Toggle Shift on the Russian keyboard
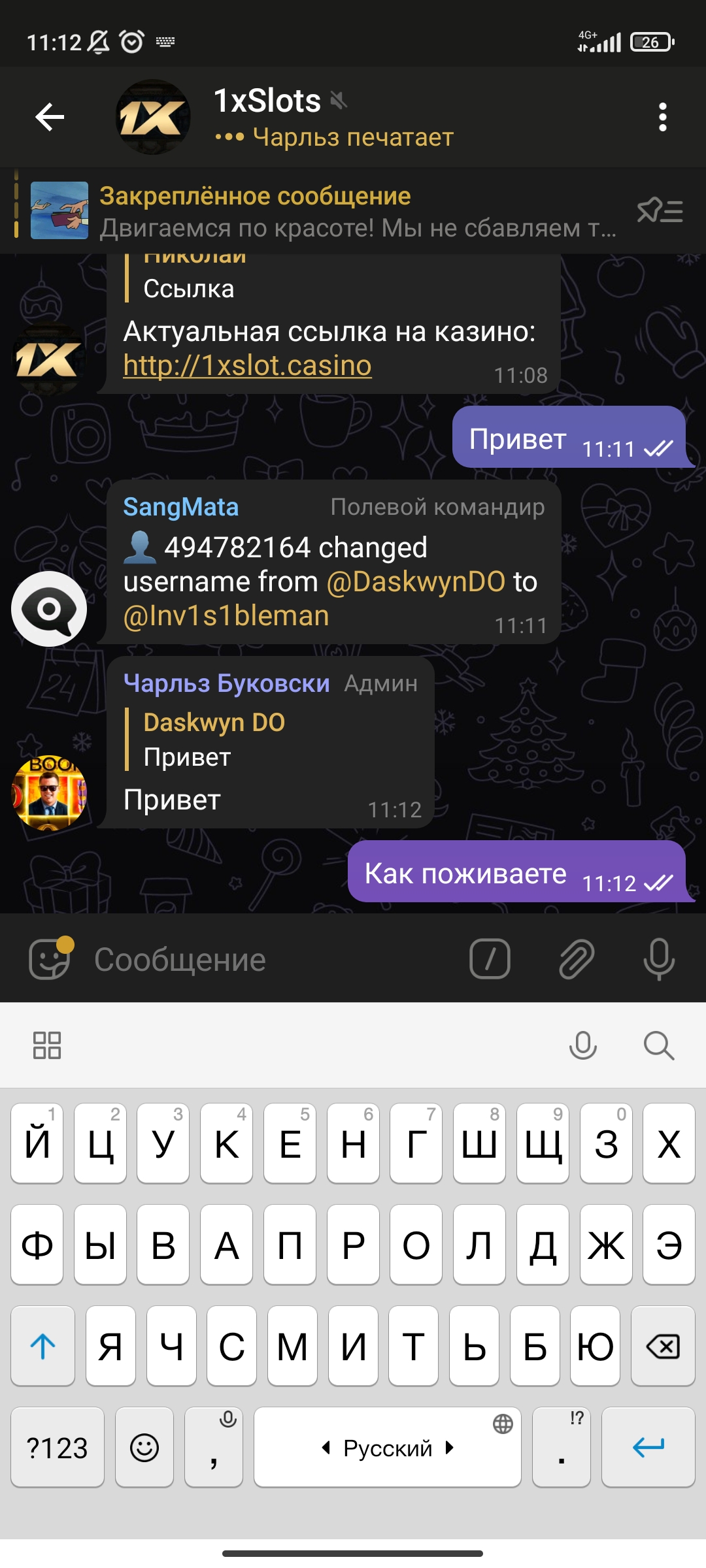706x1568 pixels. (42, 1347)
